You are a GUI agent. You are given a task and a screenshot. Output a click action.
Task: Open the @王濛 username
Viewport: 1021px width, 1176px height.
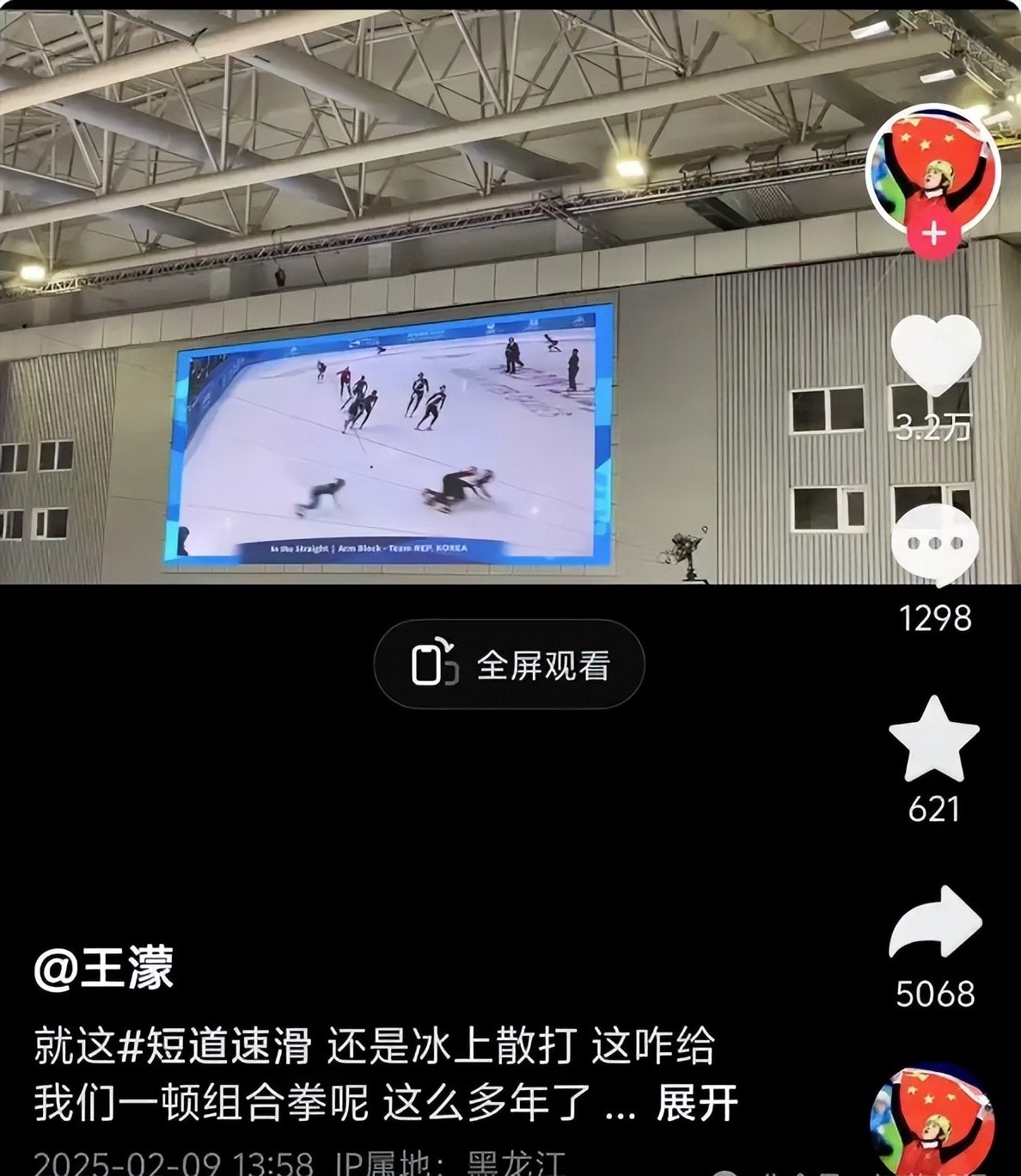pos(104,967)
